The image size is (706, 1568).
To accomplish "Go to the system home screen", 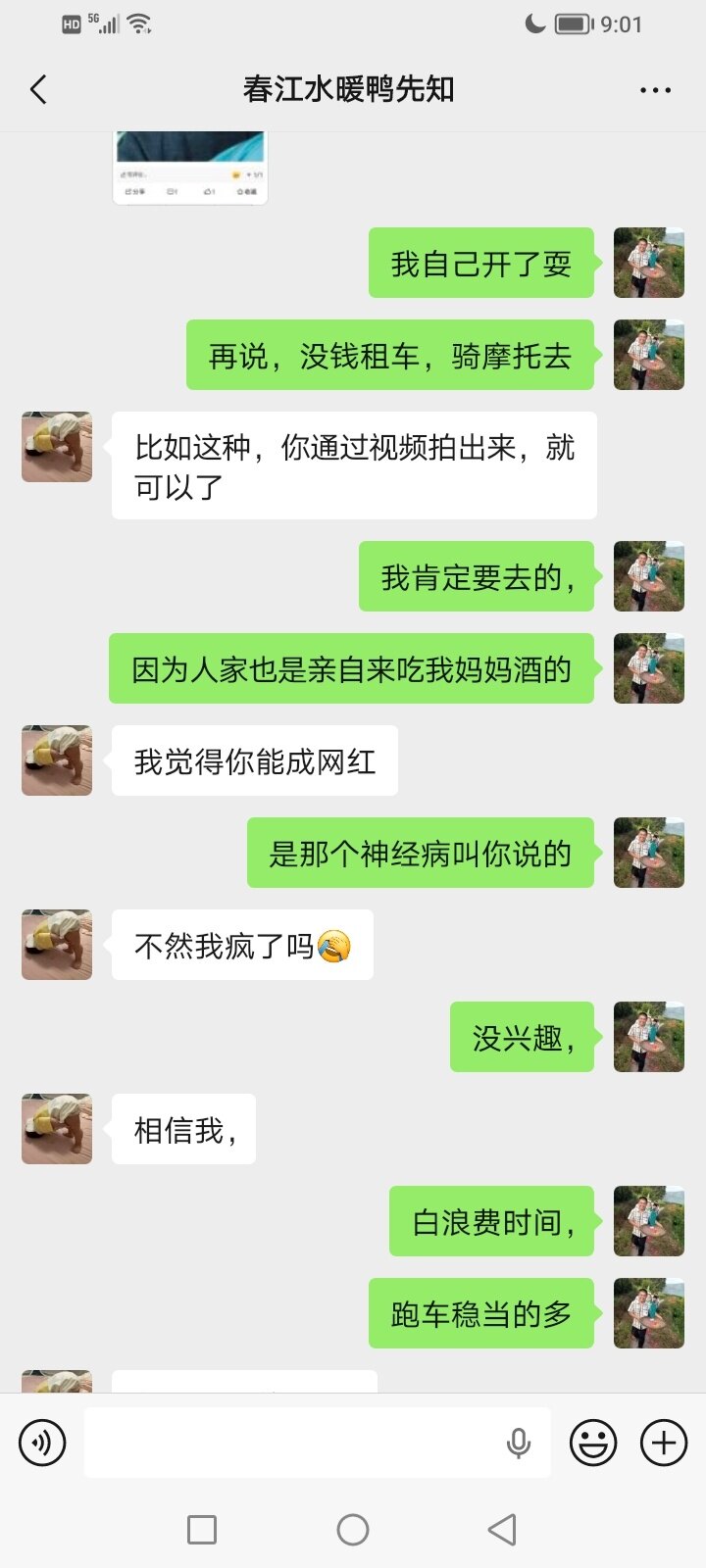I will pos(353,1529).
